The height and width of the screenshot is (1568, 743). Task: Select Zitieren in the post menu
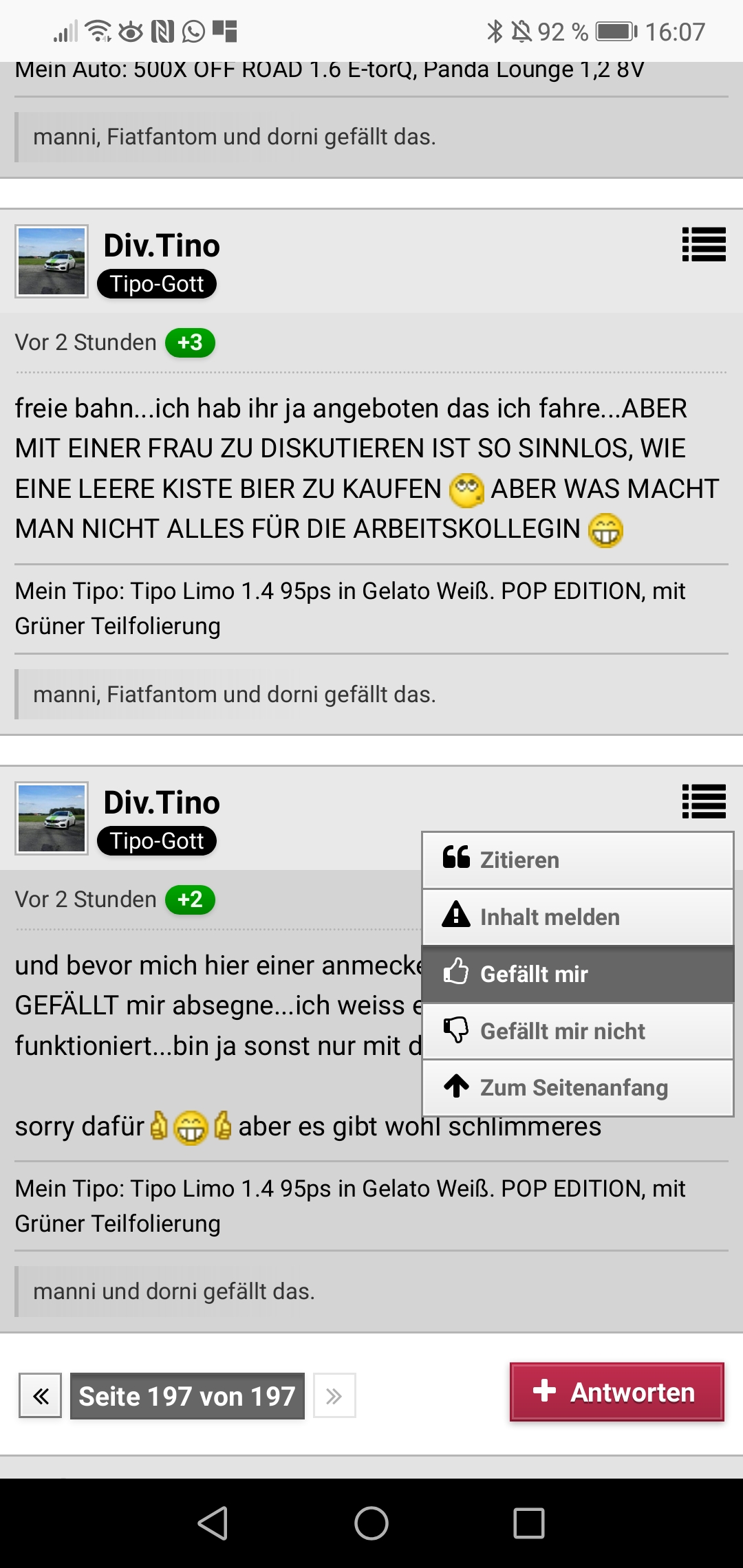(x=577, y=860)
